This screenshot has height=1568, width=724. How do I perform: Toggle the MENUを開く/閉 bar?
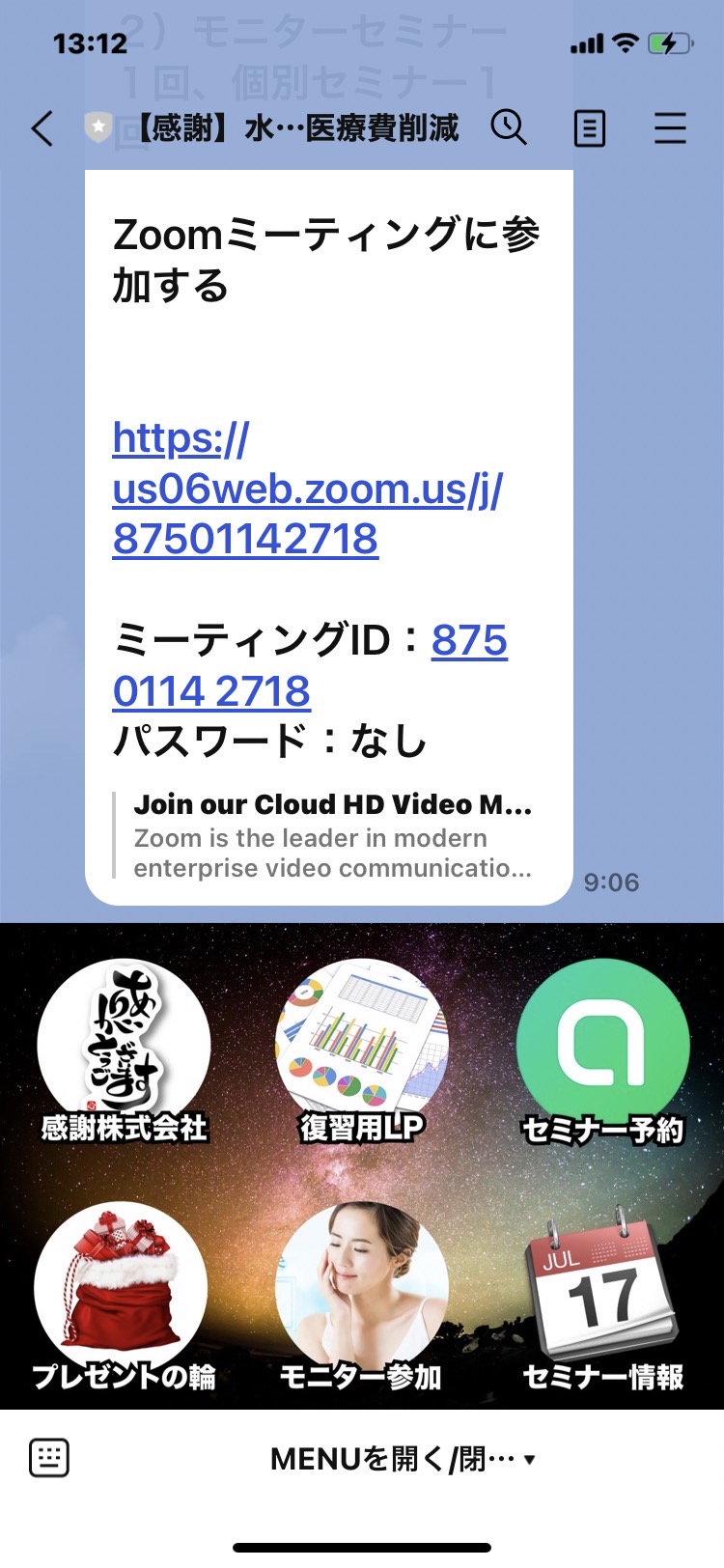click(403, 1459)
